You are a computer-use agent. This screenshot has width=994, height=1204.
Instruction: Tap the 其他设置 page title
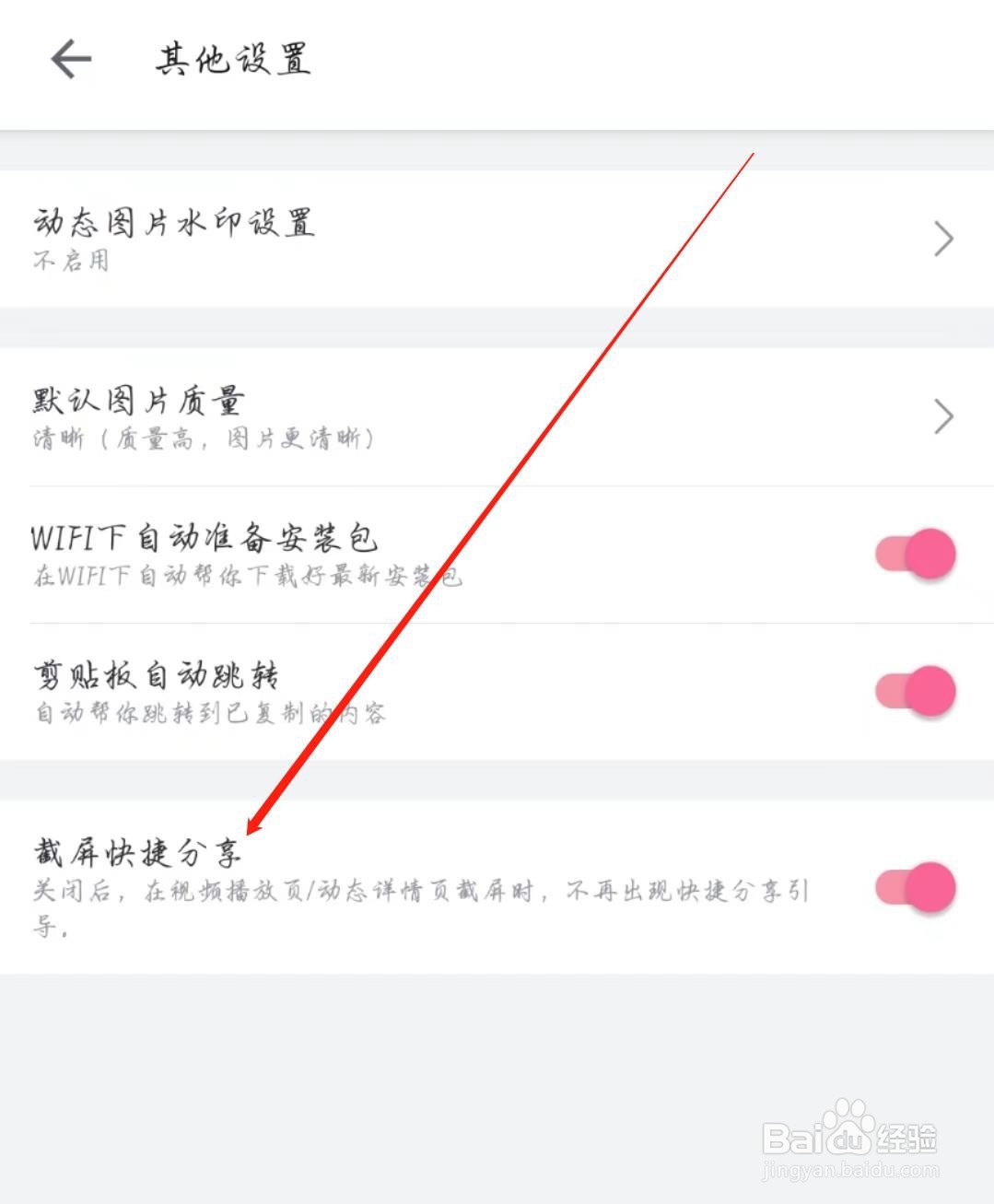coord(233,61)
